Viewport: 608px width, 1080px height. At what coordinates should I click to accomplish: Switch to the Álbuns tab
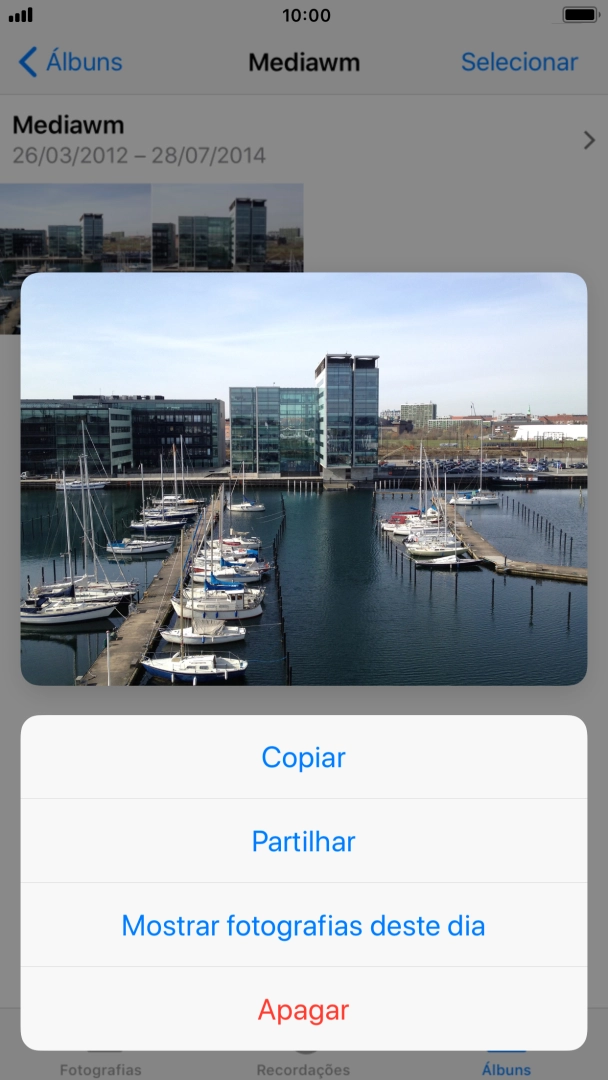click(506, 1064)
